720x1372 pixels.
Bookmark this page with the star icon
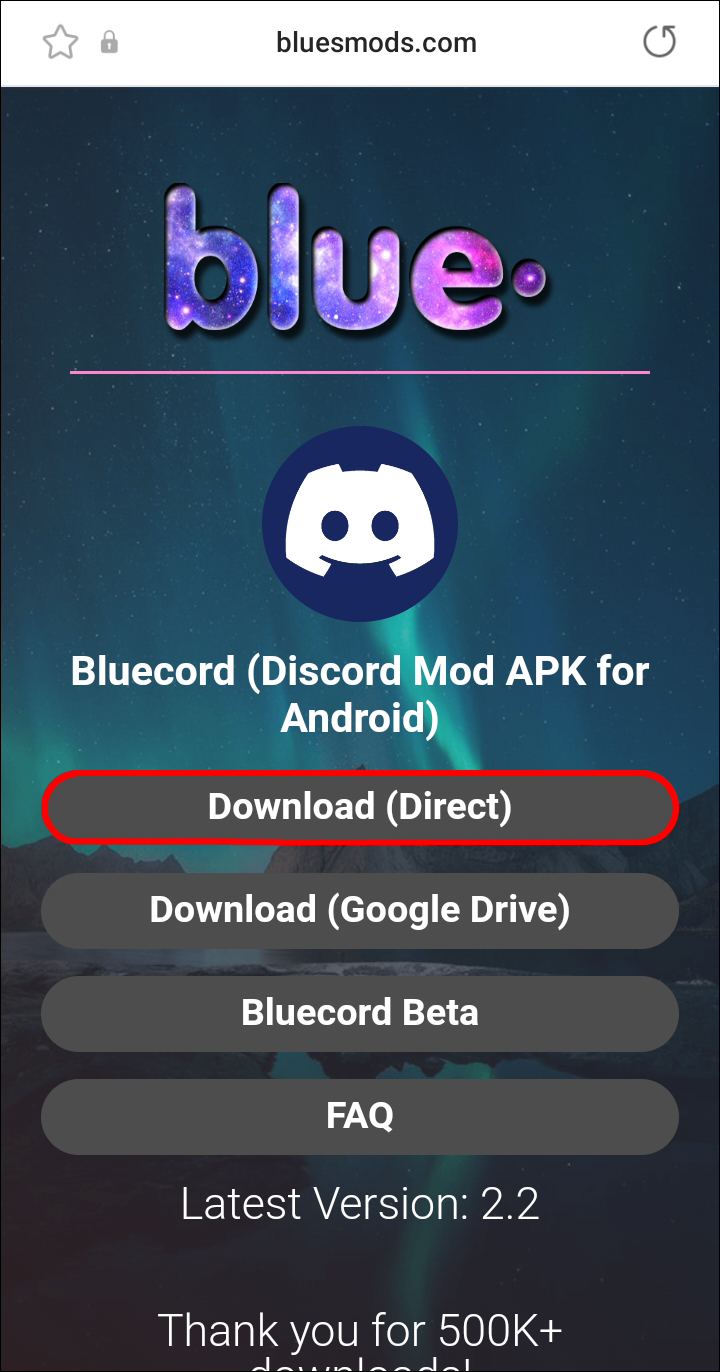[x=60, y=43]
